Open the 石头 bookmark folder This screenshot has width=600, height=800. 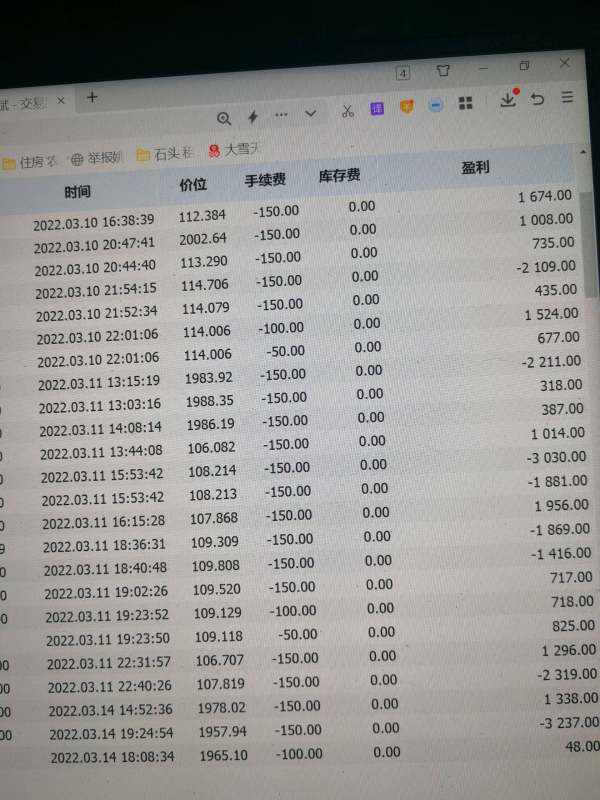(165, 154)
